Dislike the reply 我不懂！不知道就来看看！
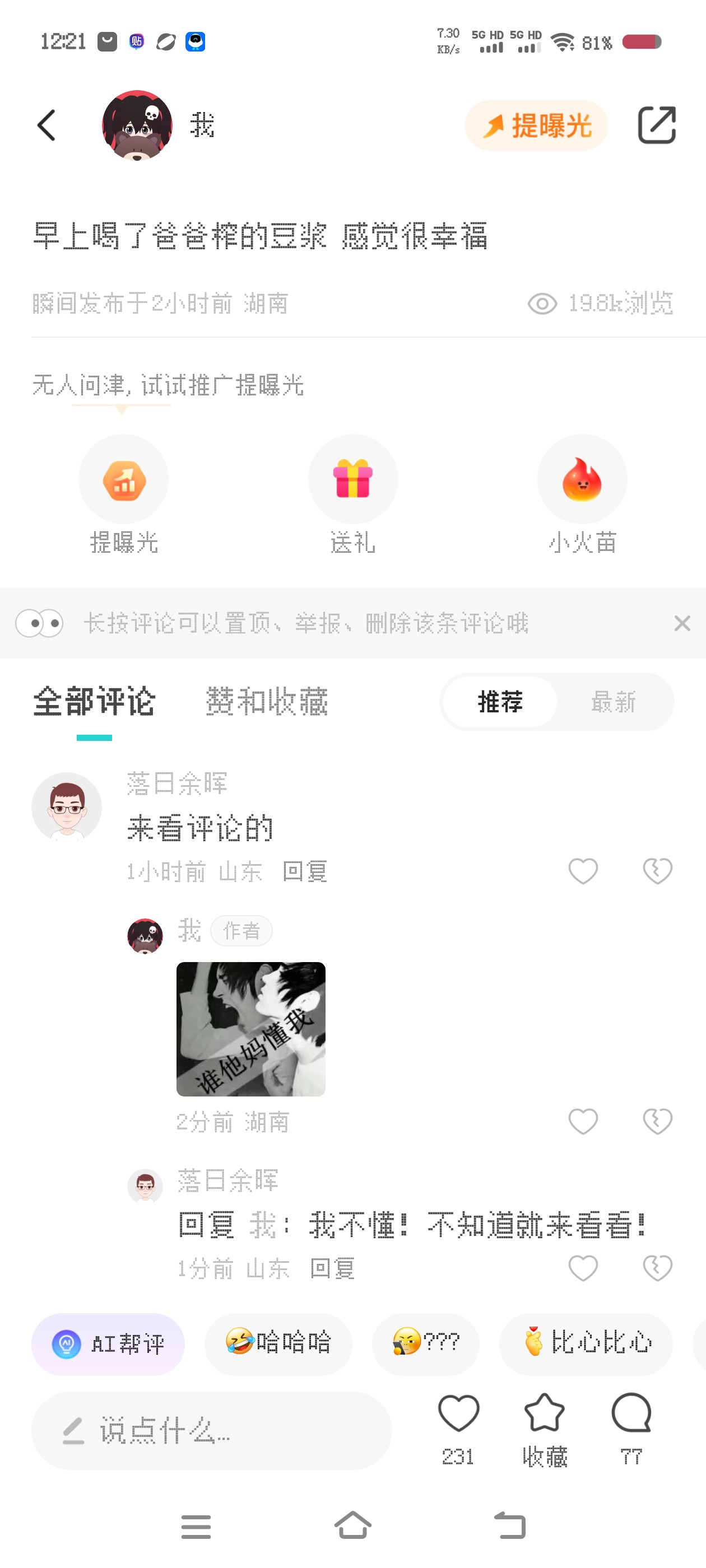The height and width of the screenshot is (1568, 706). click(657, 1268)
